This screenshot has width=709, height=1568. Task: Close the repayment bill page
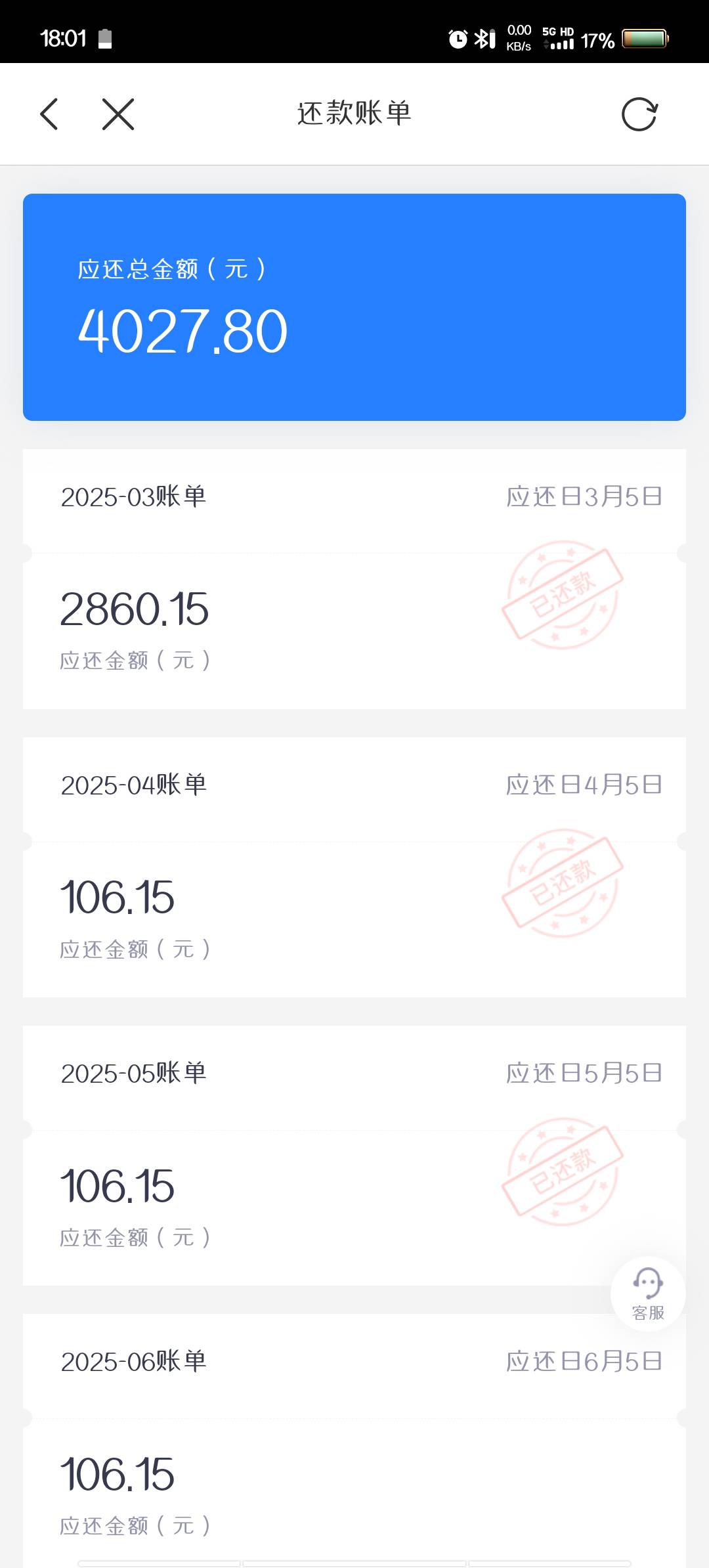[x=118, y=114]
